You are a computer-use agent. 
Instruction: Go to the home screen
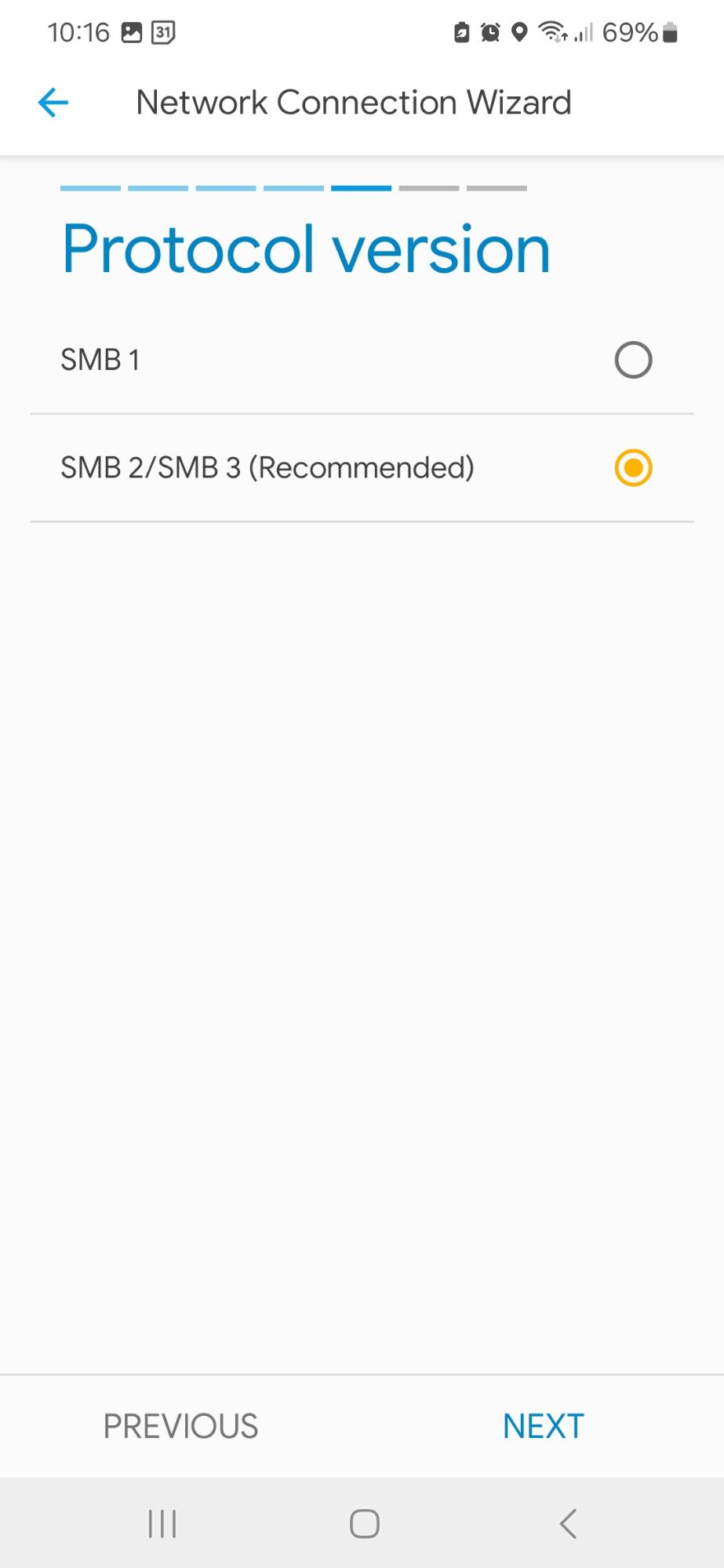pos(364,1524)
